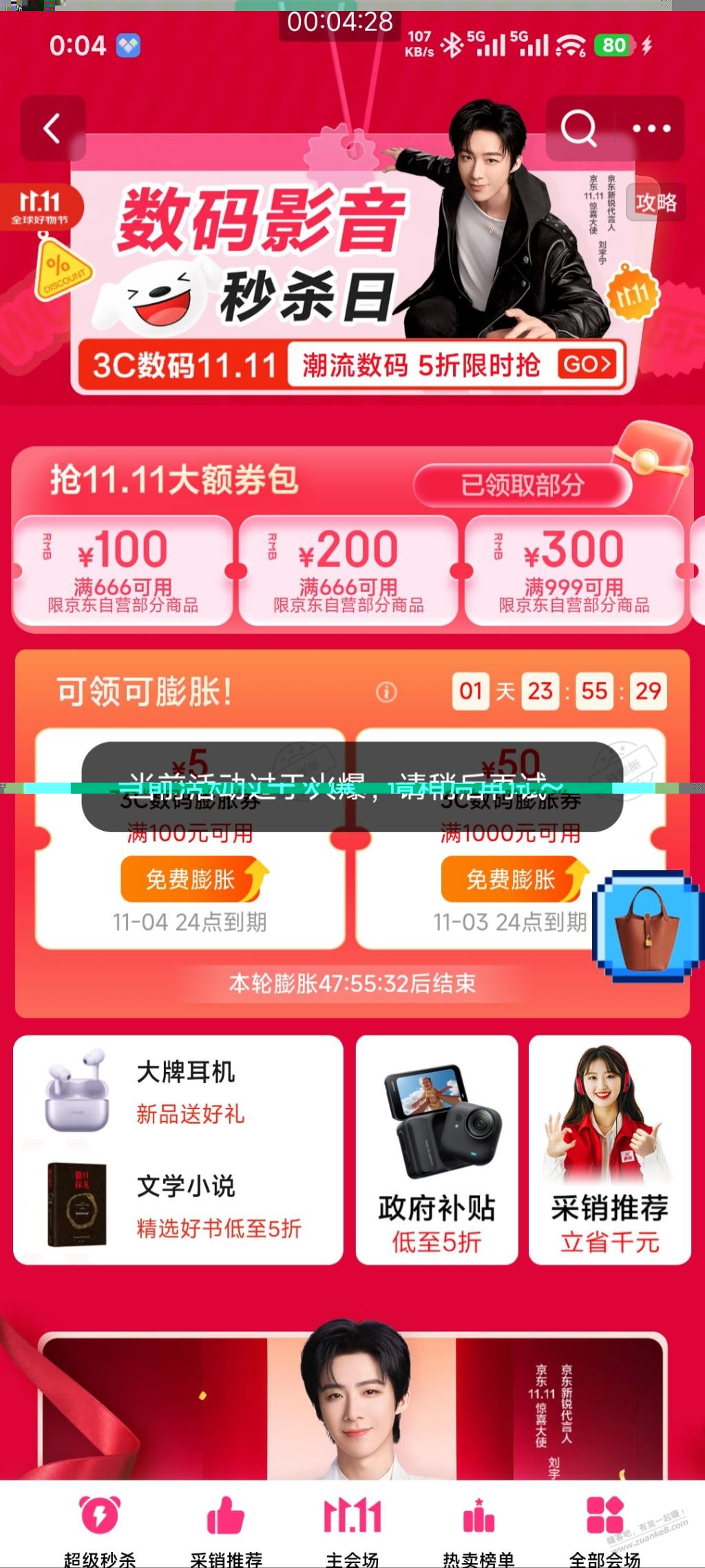Go back using the top-left arrow
The image size is (705, 1568).
coord(52,129)
